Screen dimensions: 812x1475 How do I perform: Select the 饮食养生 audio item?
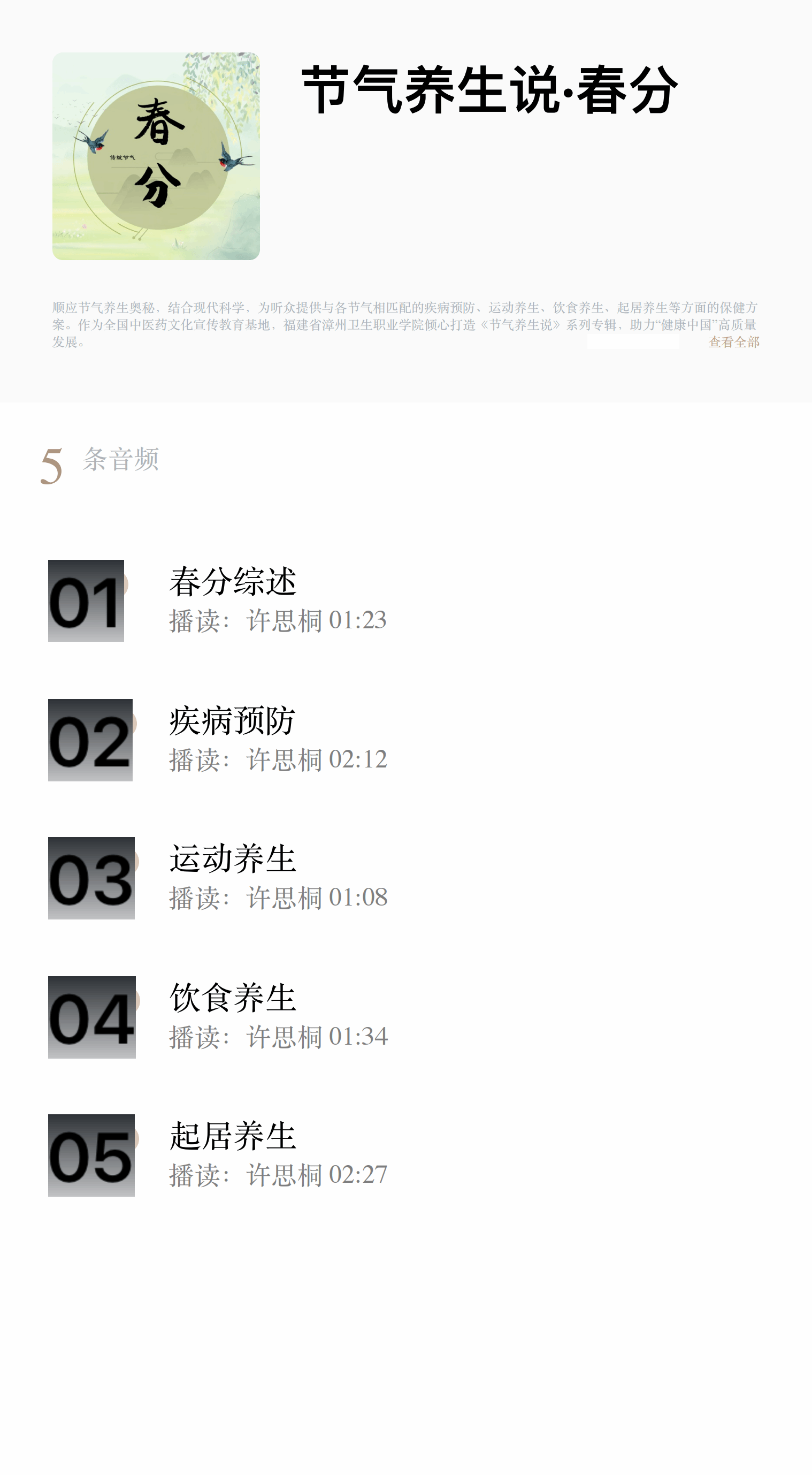click(x=232, y=998)
